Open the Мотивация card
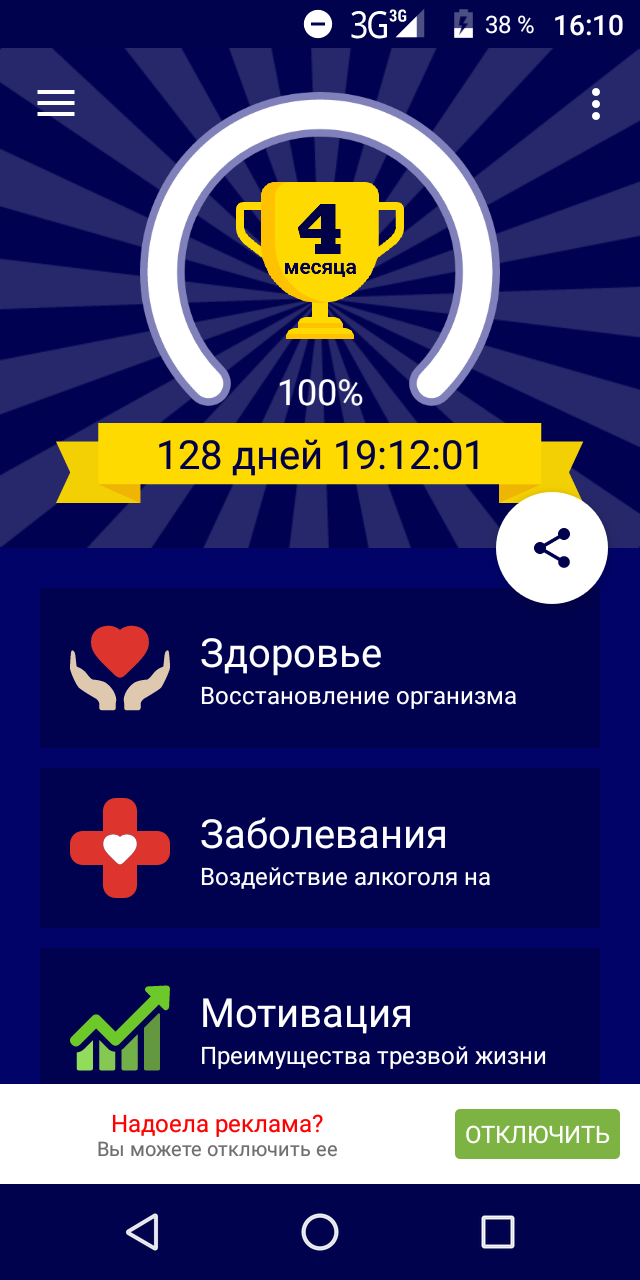The image size is (640, 1280). point(320,1018)
